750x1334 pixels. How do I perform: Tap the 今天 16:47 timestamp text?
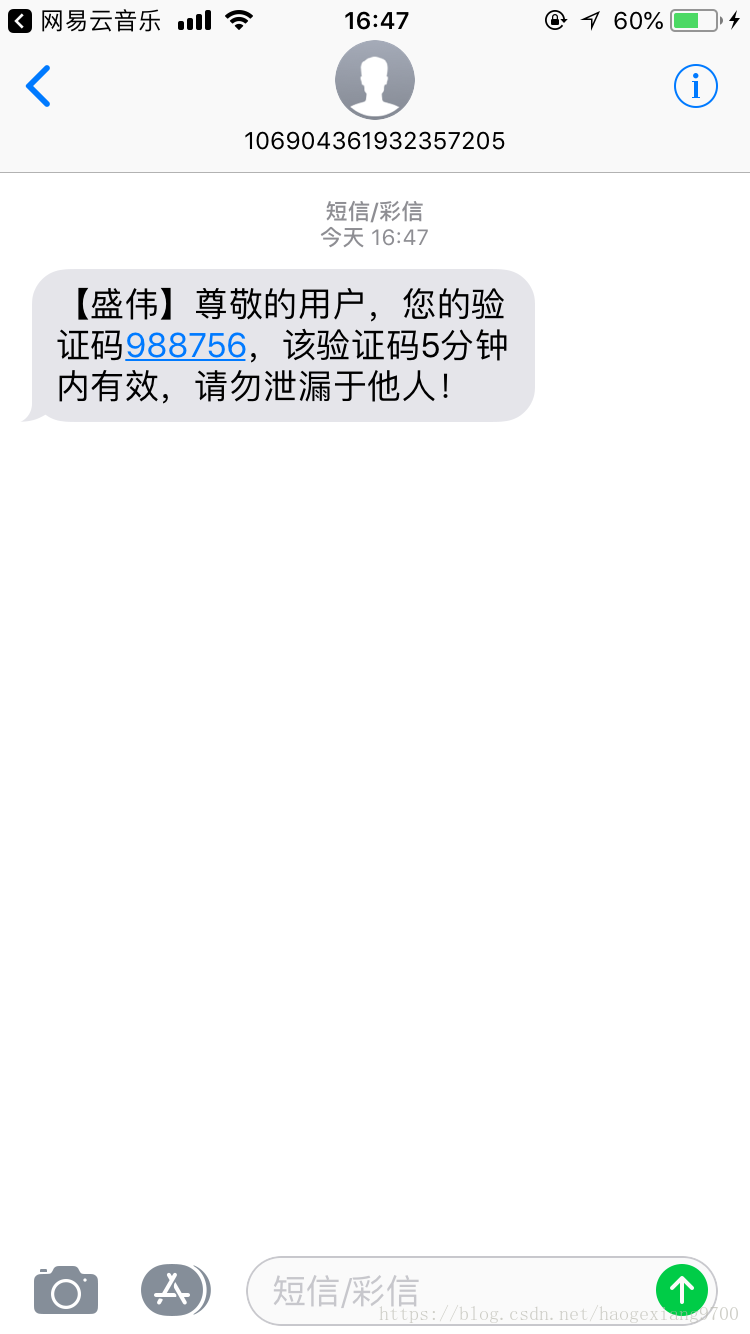375,237
